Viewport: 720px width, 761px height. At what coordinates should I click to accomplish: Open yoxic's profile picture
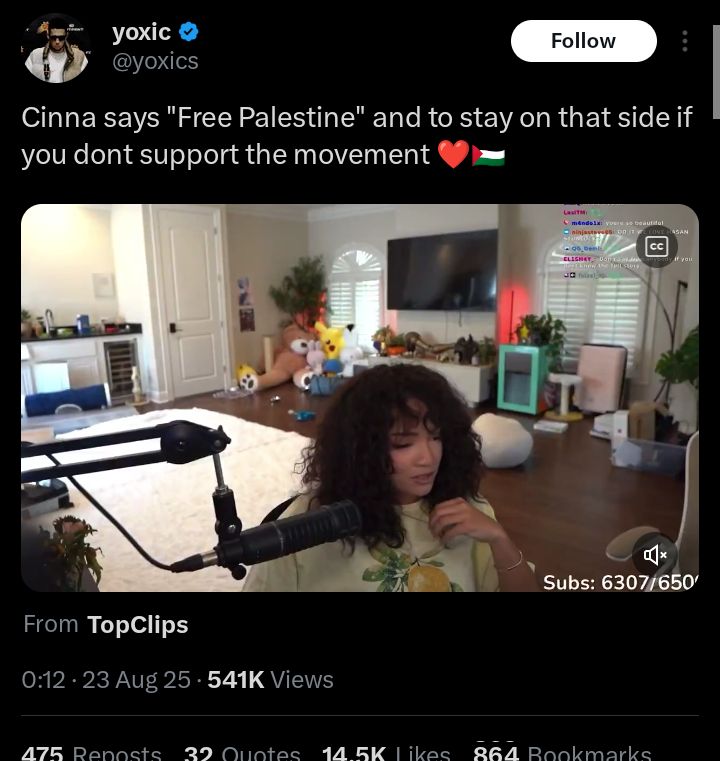[57, 48]
